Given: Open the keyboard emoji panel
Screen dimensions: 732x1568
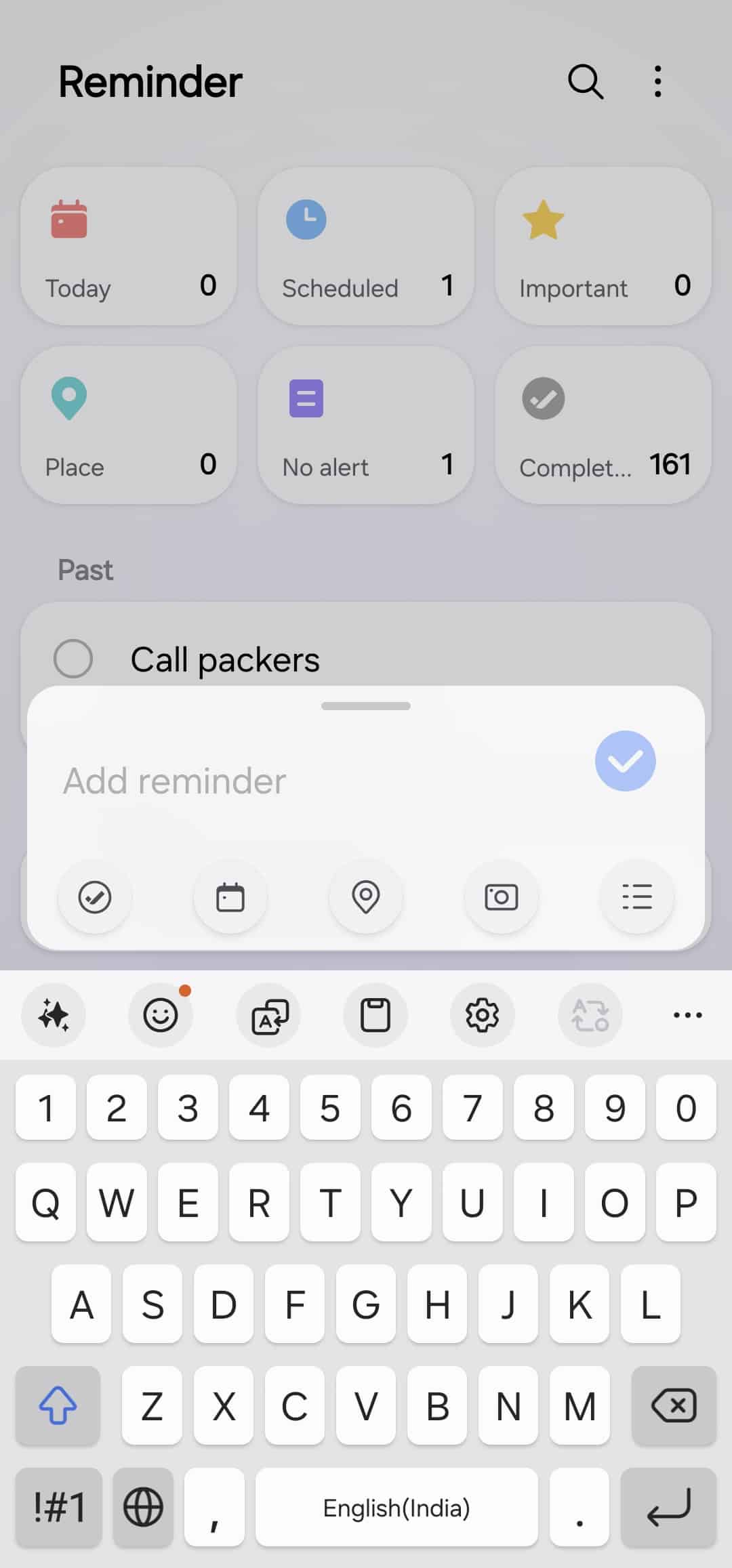Looking at the screenshot, I should click(161, 1015).
